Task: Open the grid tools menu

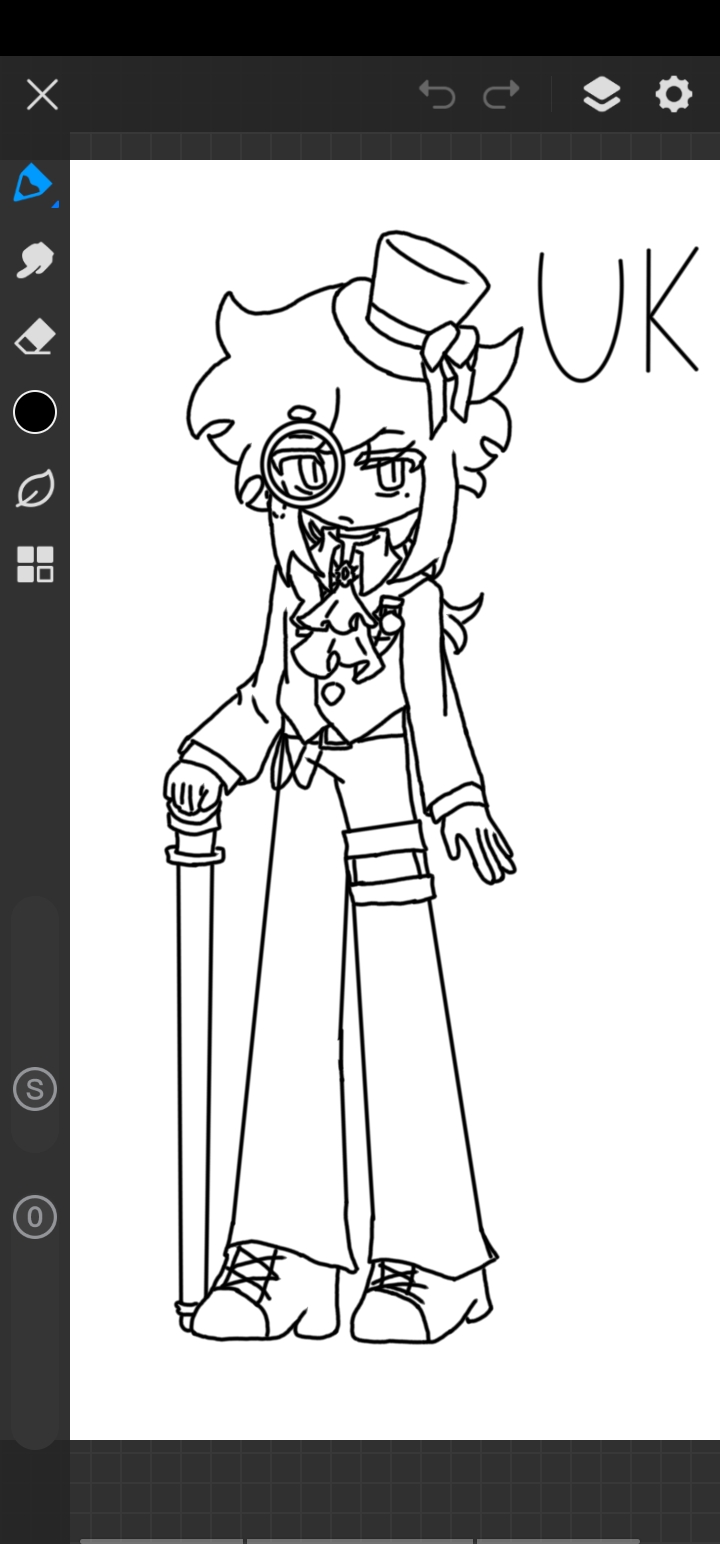Action: [x=34, y=565]
